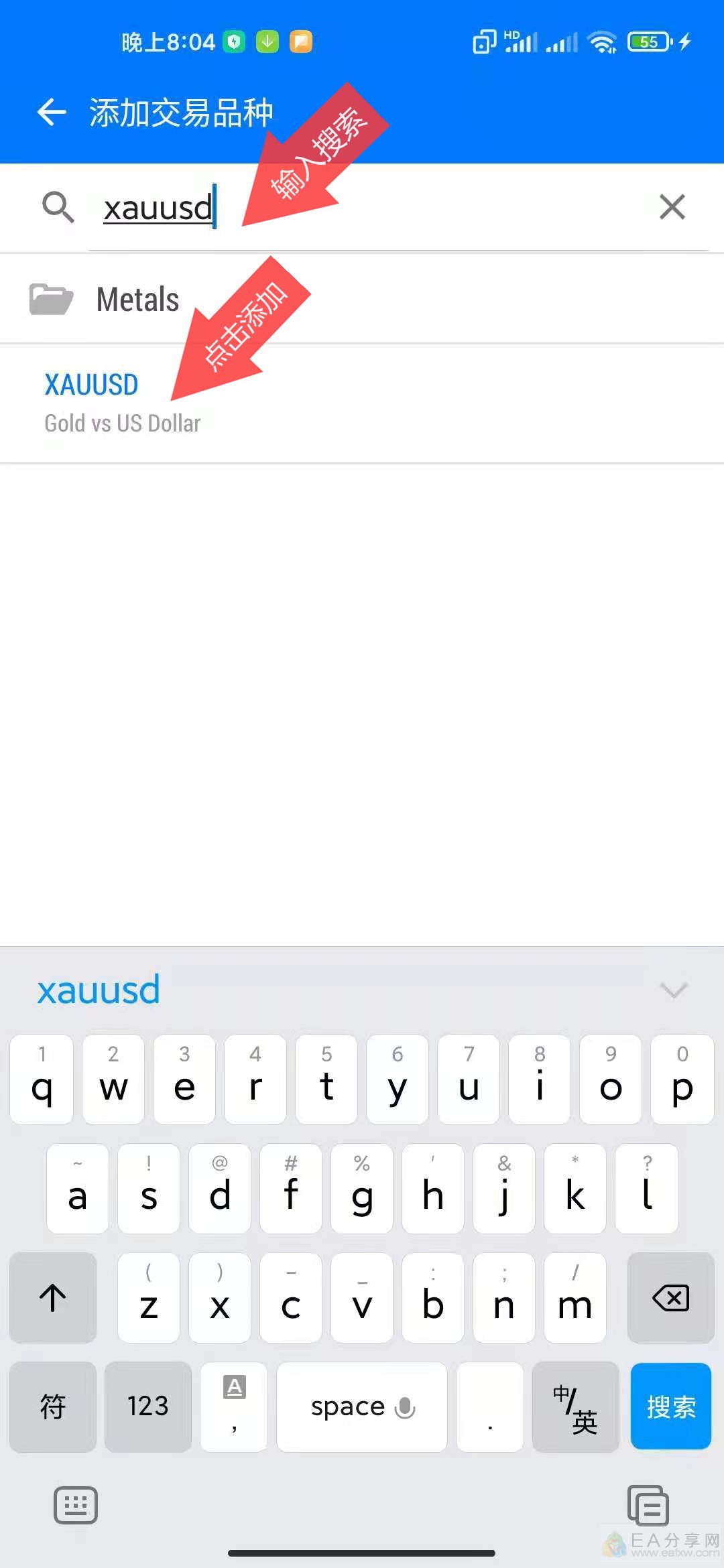Hit the blue 搜索 key on keyboard
The width and height of the screenshot is (724, 1568).
pyautogui.click(x=670, y=1406)
